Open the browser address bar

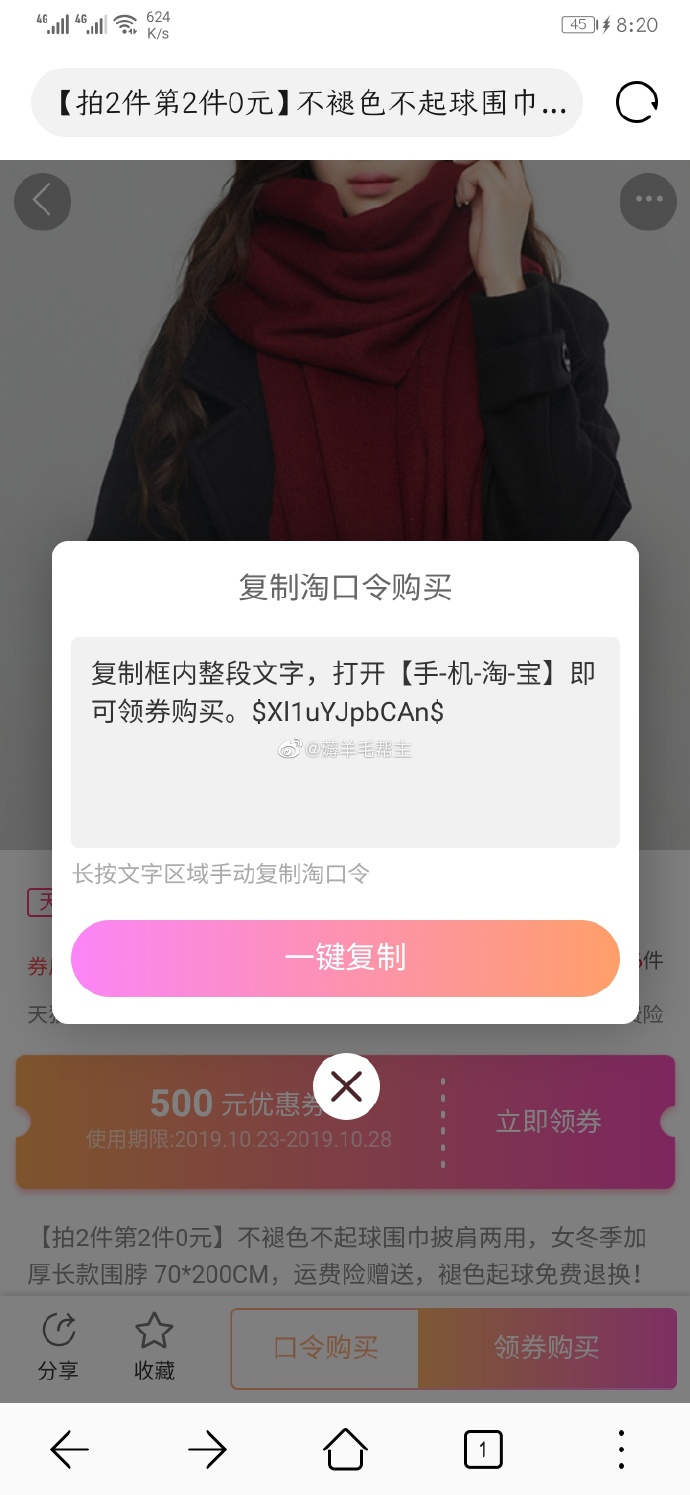pos(307,103)
